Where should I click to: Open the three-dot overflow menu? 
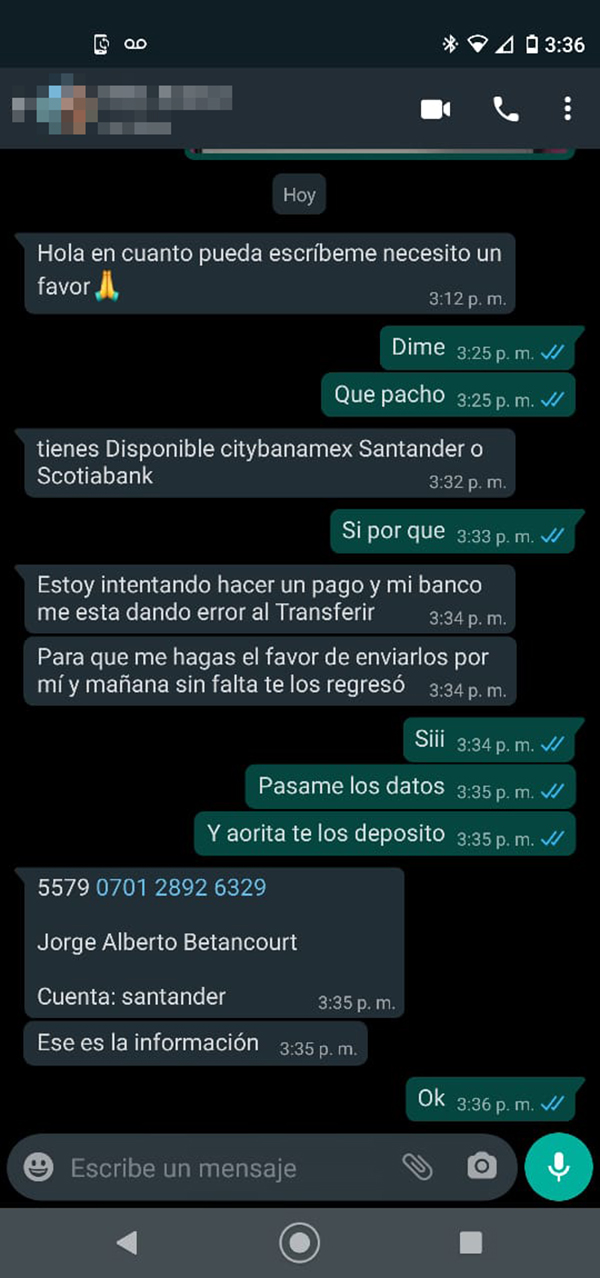[x=567, y=109]
